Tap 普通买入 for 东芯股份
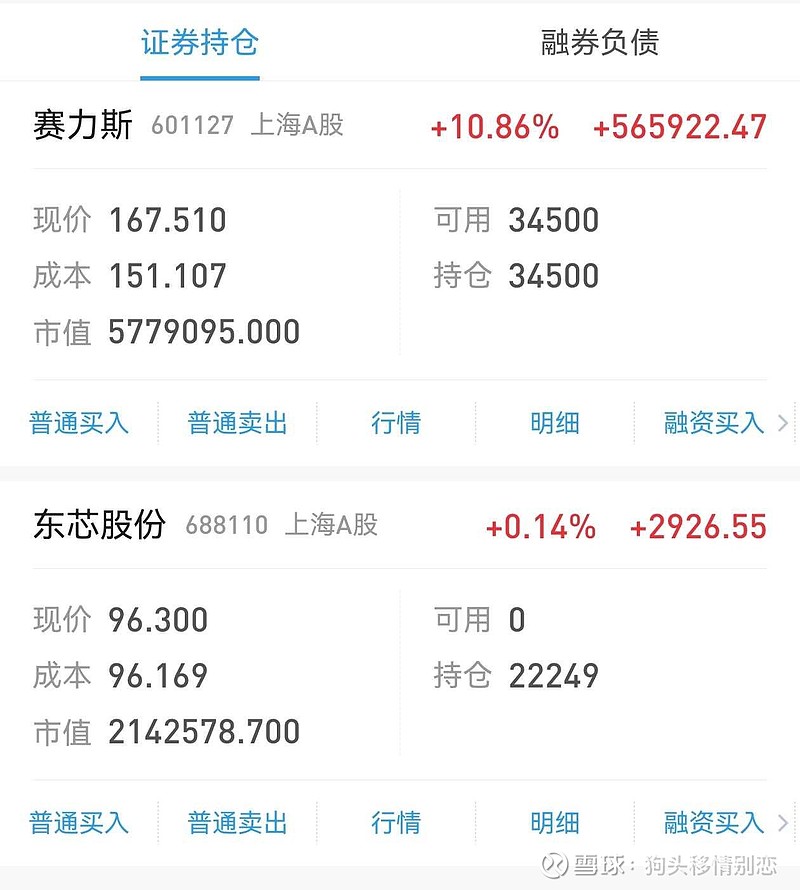 [x=79, y=823]
